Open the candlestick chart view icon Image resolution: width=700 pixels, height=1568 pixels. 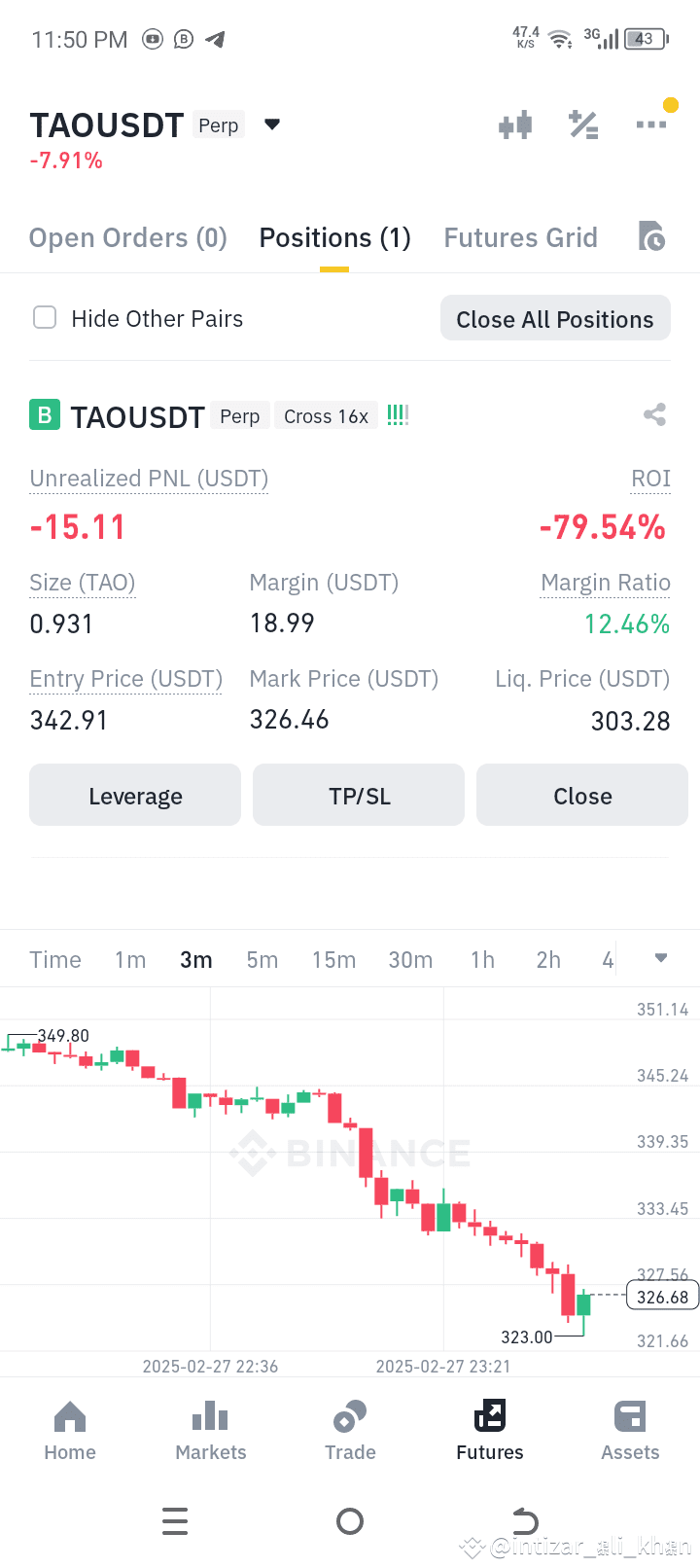(x=515, y=125)
